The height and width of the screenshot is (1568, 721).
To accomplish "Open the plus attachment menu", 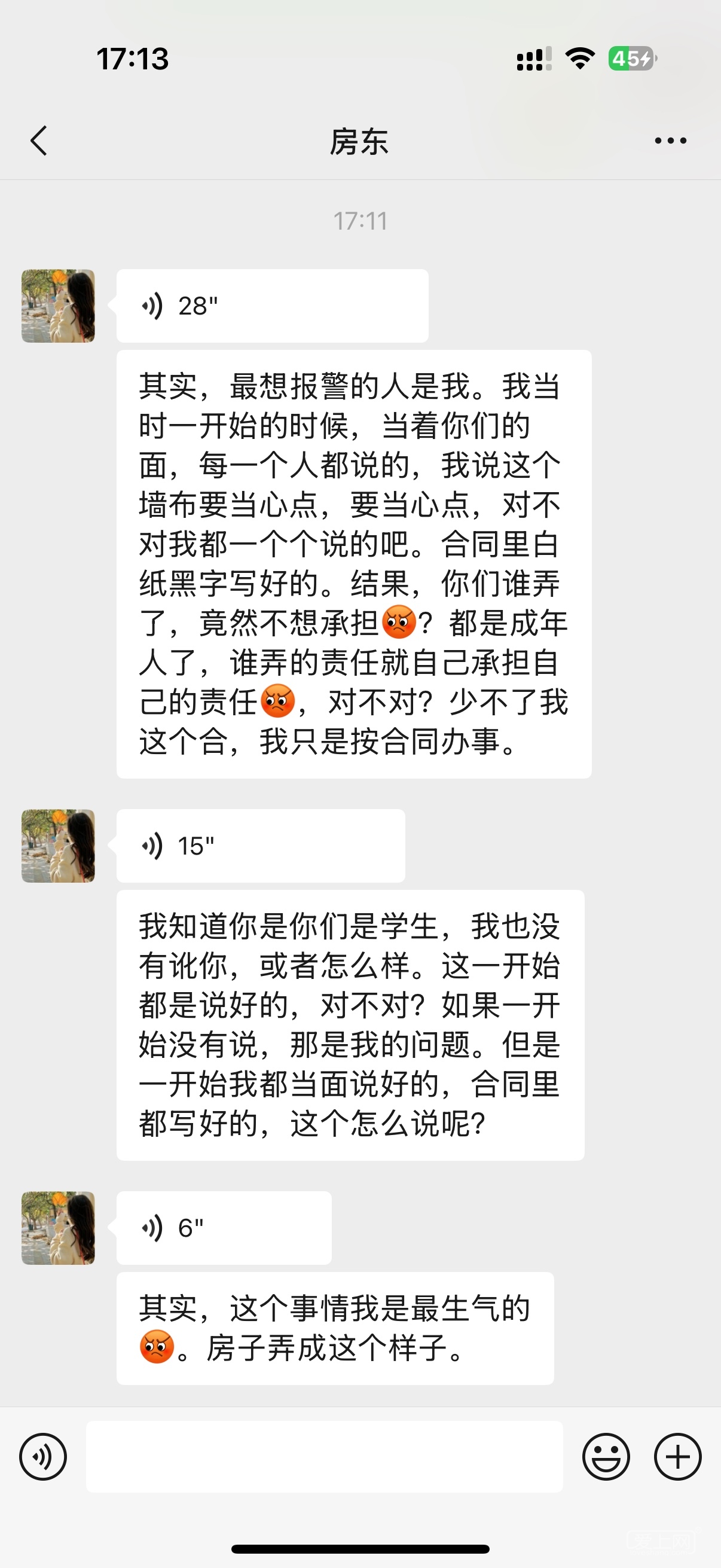I will click(x=677, y=1457).
